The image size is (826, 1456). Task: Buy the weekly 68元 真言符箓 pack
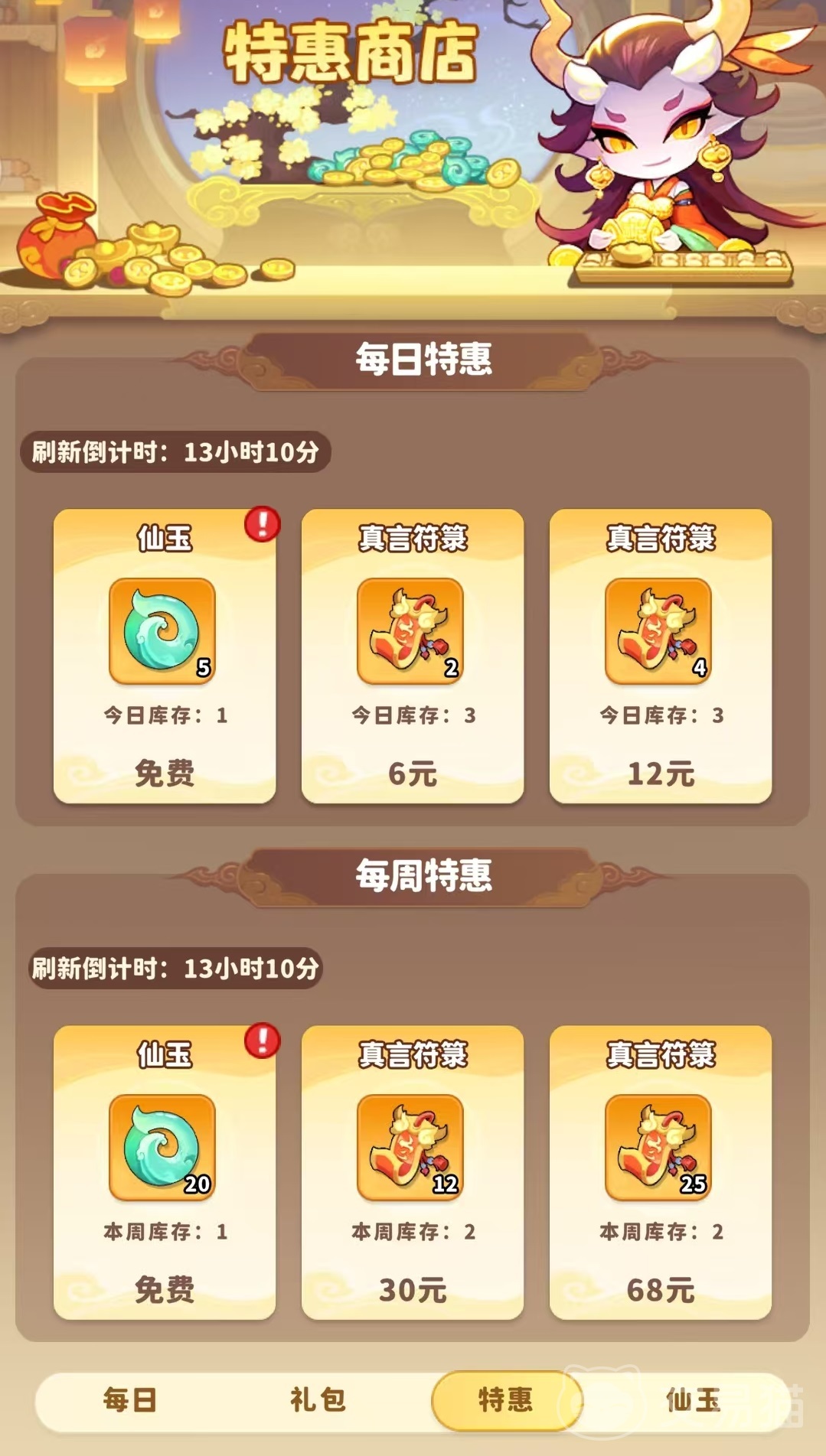(661, 1289)
